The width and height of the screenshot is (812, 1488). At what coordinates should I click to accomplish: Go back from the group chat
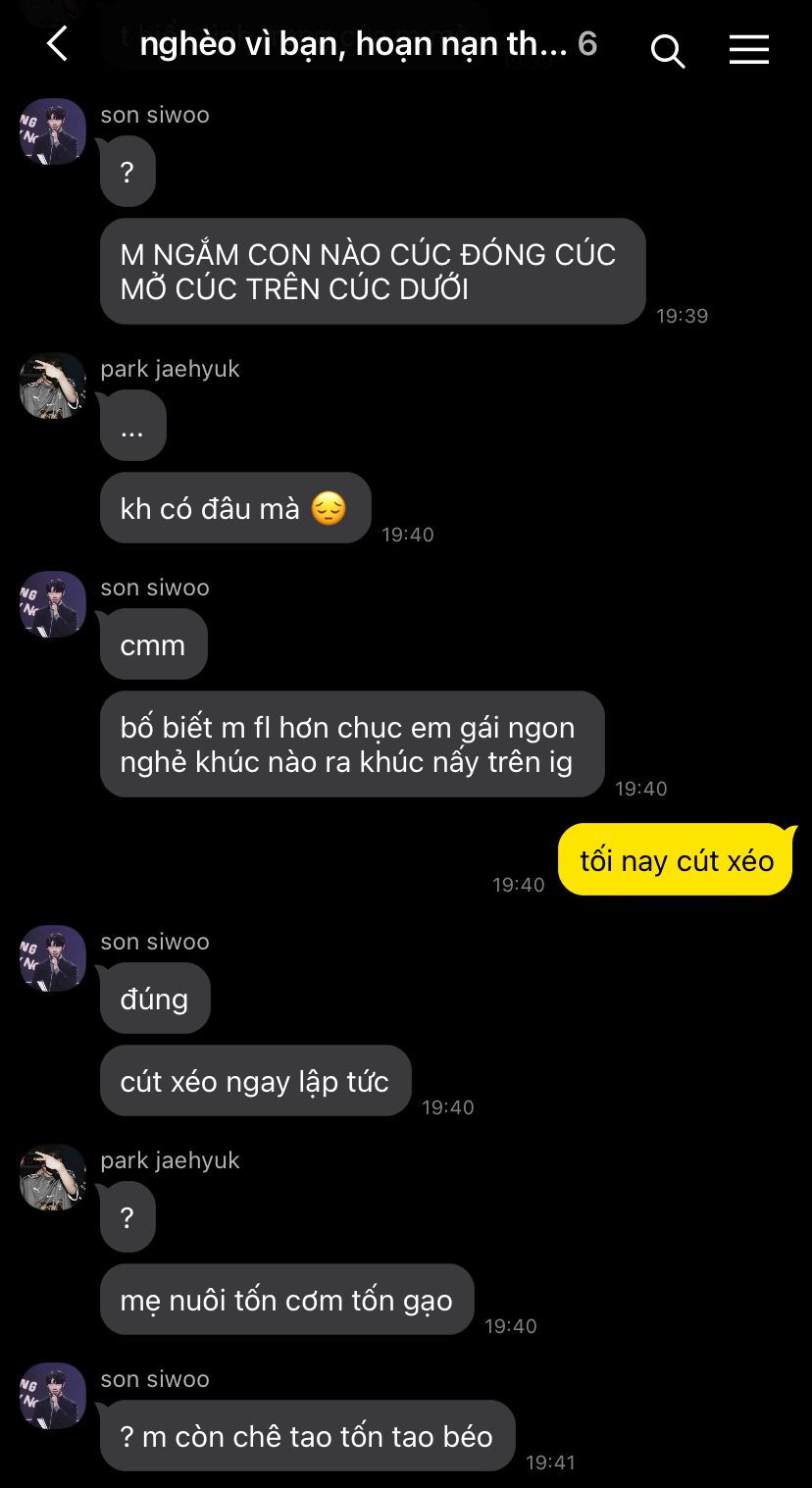(x=58, y=44)
